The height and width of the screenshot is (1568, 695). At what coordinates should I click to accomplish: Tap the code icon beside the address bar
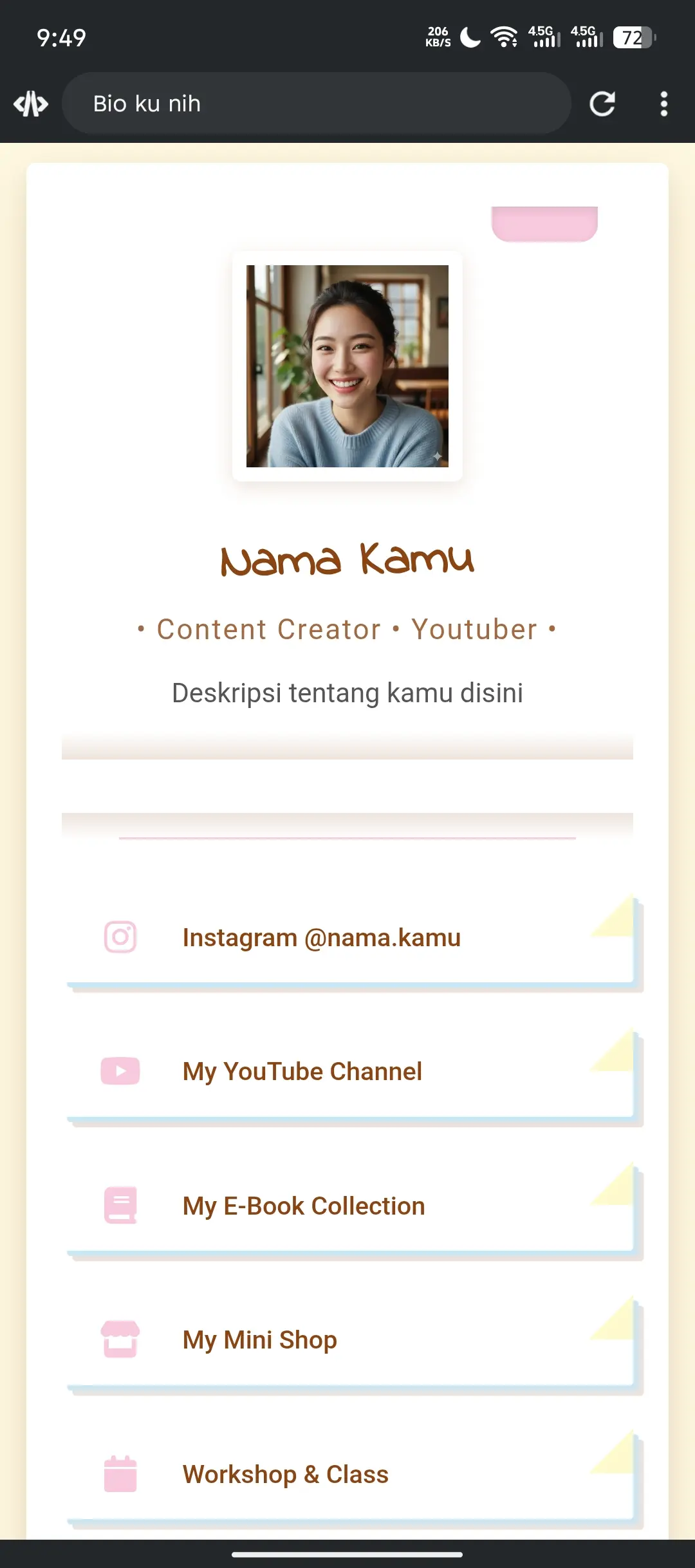pos(31,104)
